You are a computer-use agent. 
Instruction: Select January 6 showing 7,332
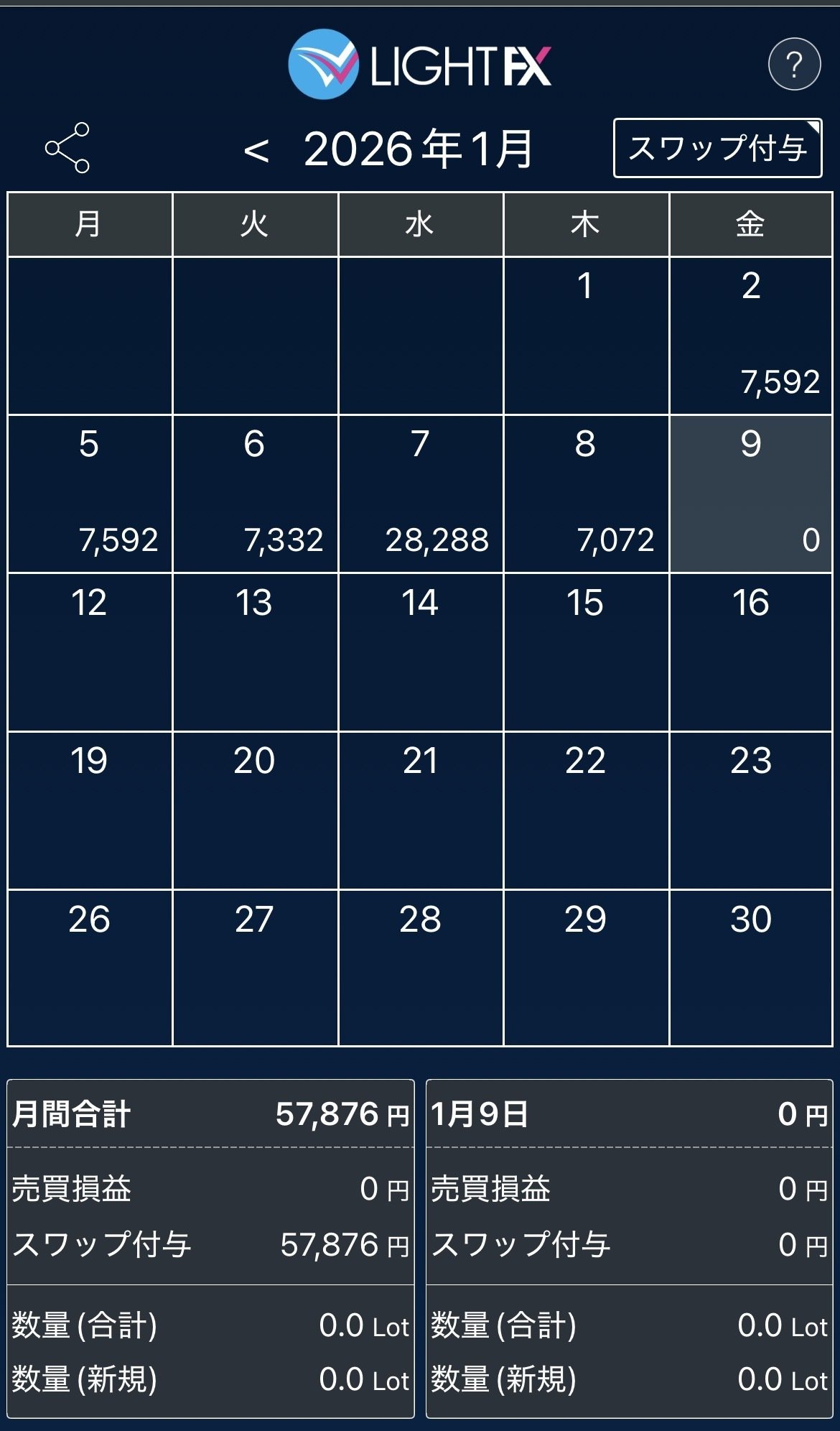click(x=255, y=494)
